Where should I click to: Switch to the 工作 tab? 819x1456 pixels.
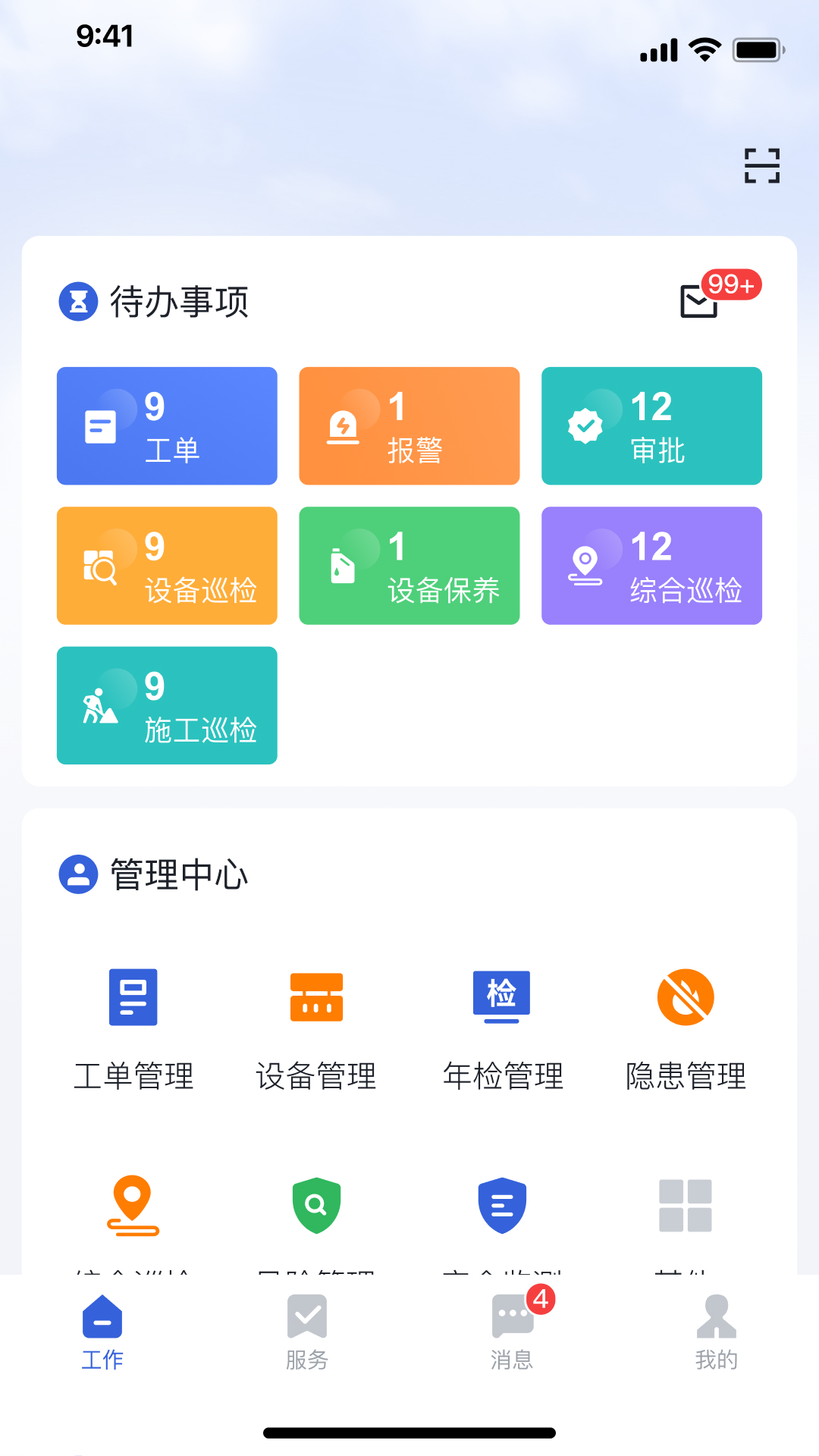pyautogui.click(x=102, y=1332)
